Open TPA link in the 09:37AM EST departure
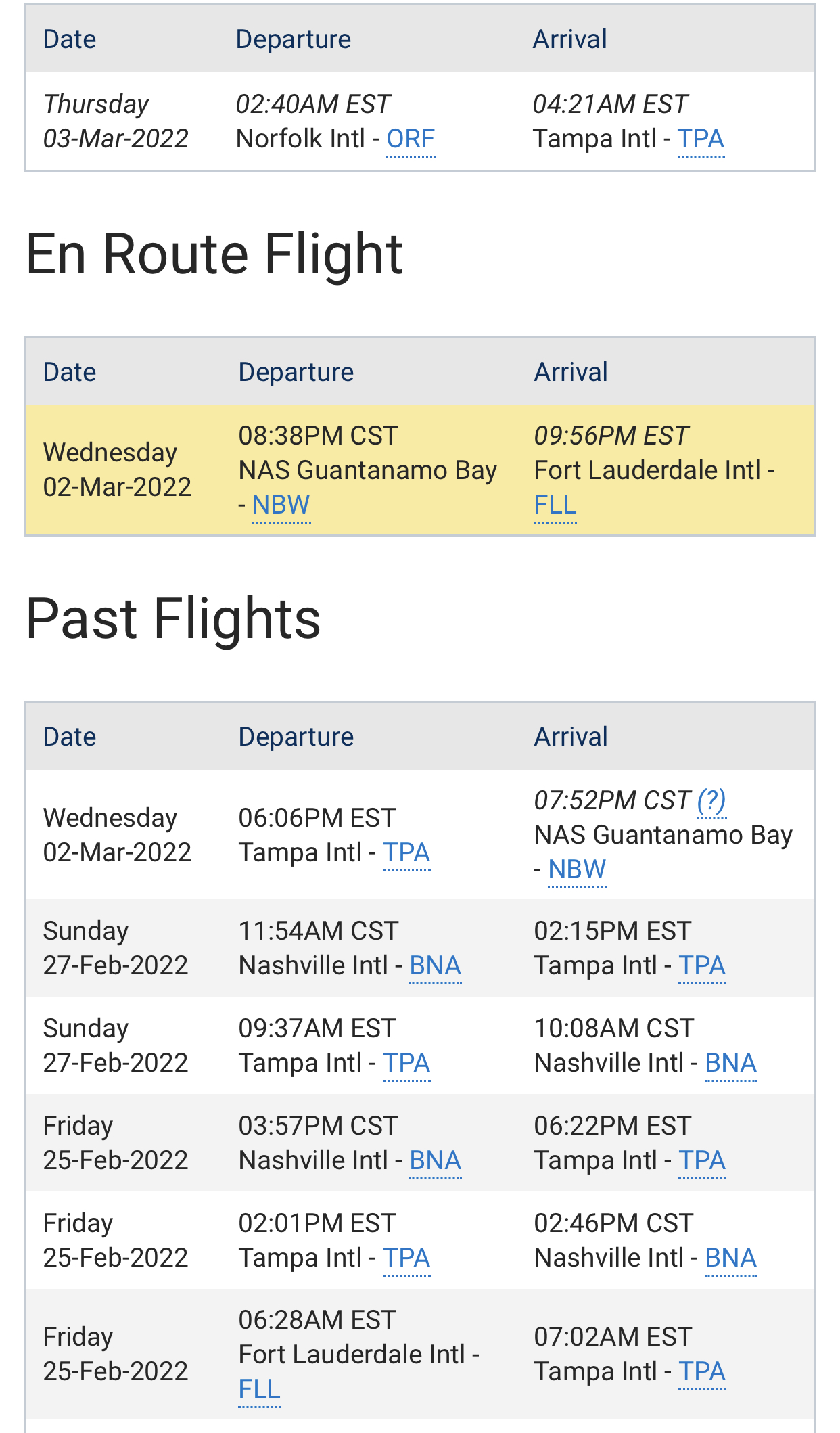 406,1064
